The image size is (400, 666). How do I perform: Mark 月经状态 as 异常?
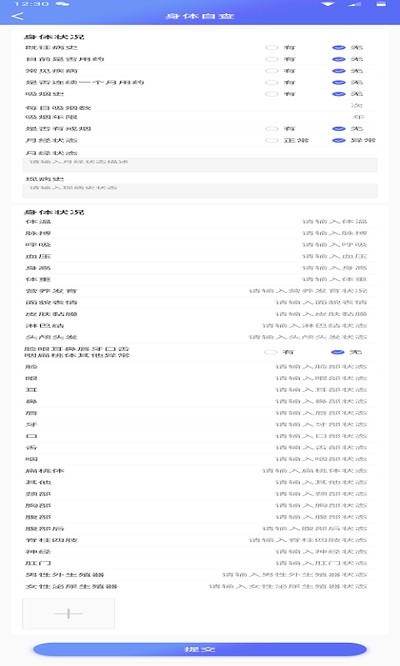point(354,140)
